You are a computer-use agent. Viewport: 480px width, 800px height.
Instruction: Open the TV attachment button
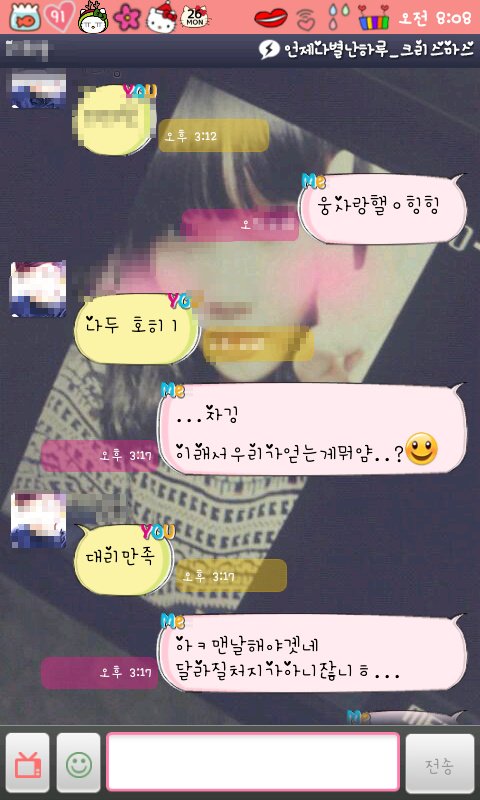pos(28,763)
